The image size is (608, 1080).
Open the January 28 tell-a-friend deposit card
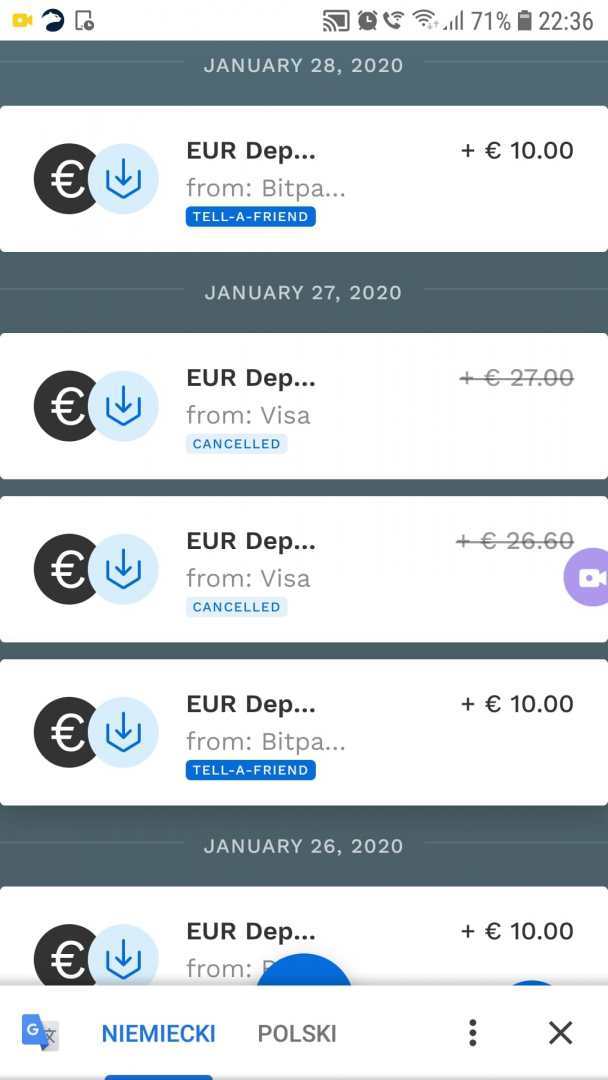[x=303, y=179]
